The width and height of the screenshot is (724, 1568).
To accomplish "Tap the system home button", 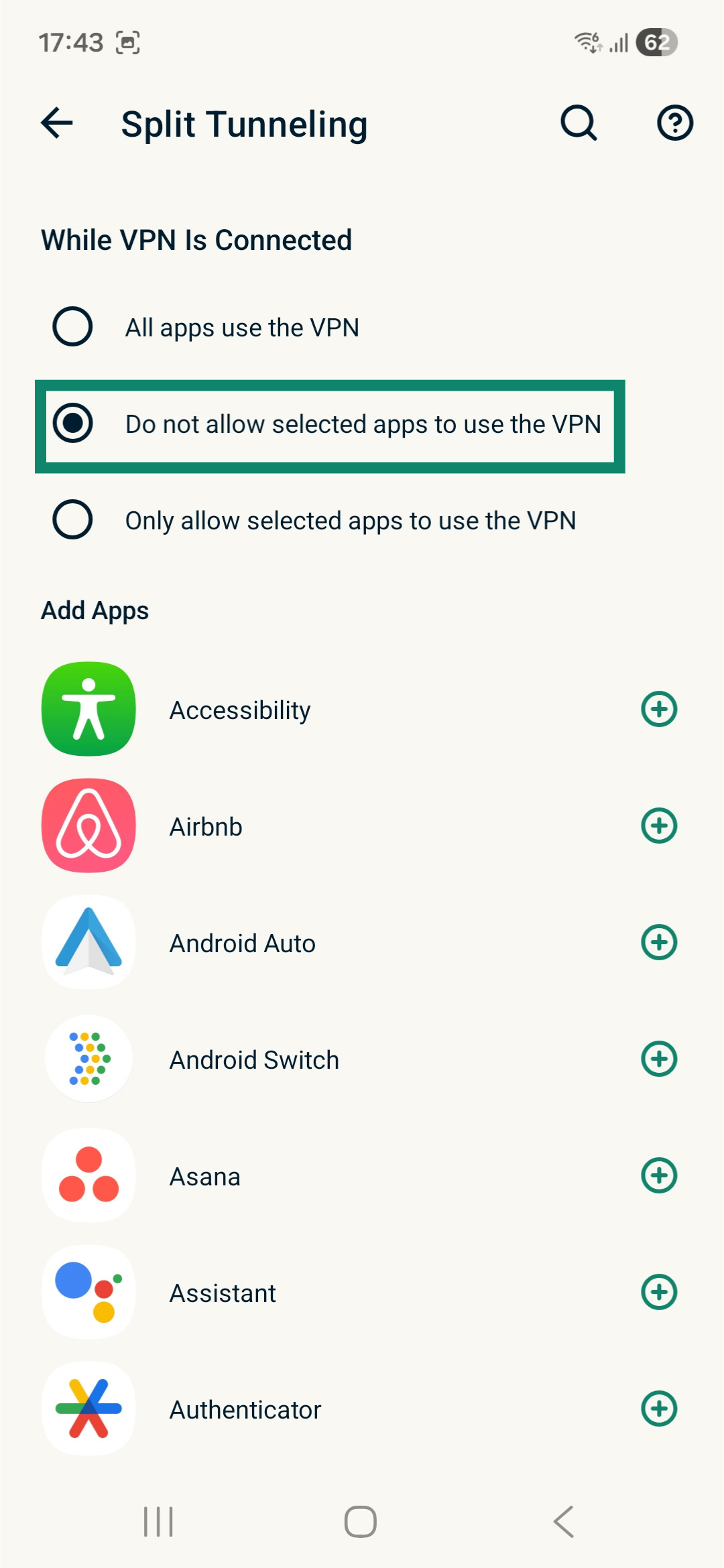I will tap(361, 1522).
